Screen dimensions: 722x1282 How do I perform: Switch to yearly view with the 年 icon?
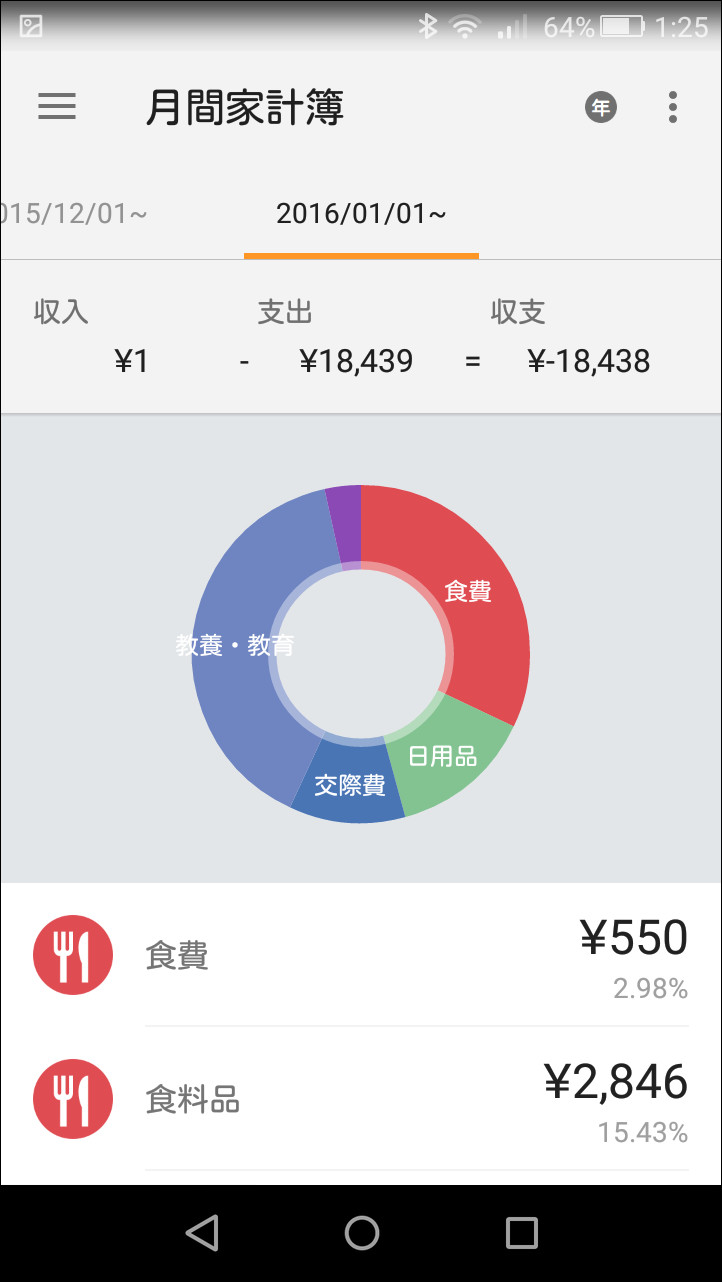(599, 107)
